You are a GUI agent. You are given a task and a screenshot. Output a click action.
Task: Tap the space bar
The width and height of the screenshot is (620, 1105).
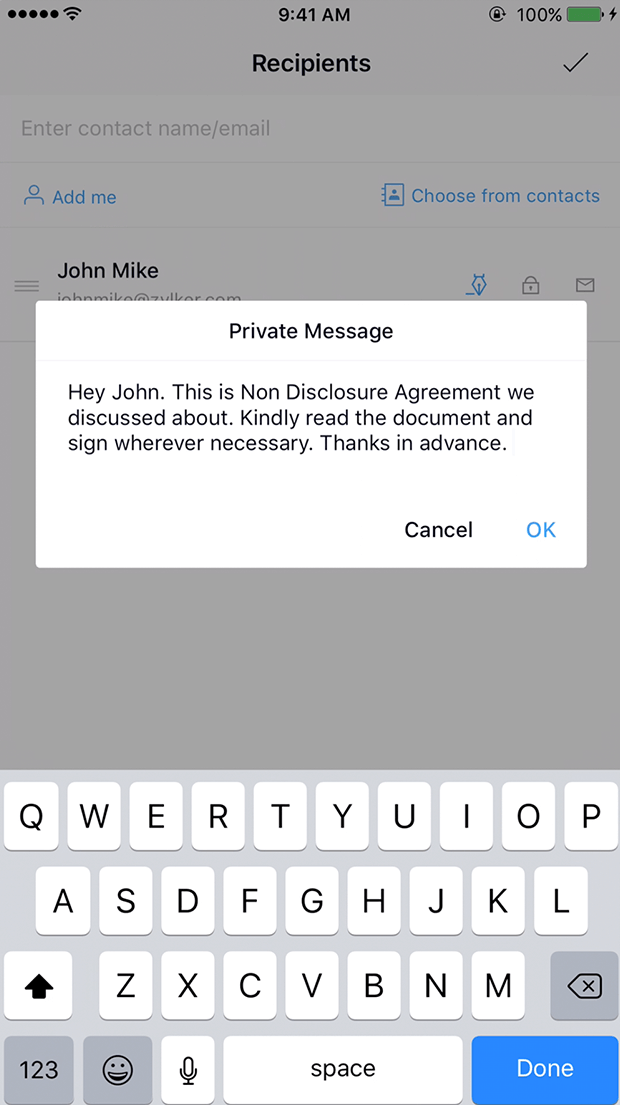pos(342,1069)
